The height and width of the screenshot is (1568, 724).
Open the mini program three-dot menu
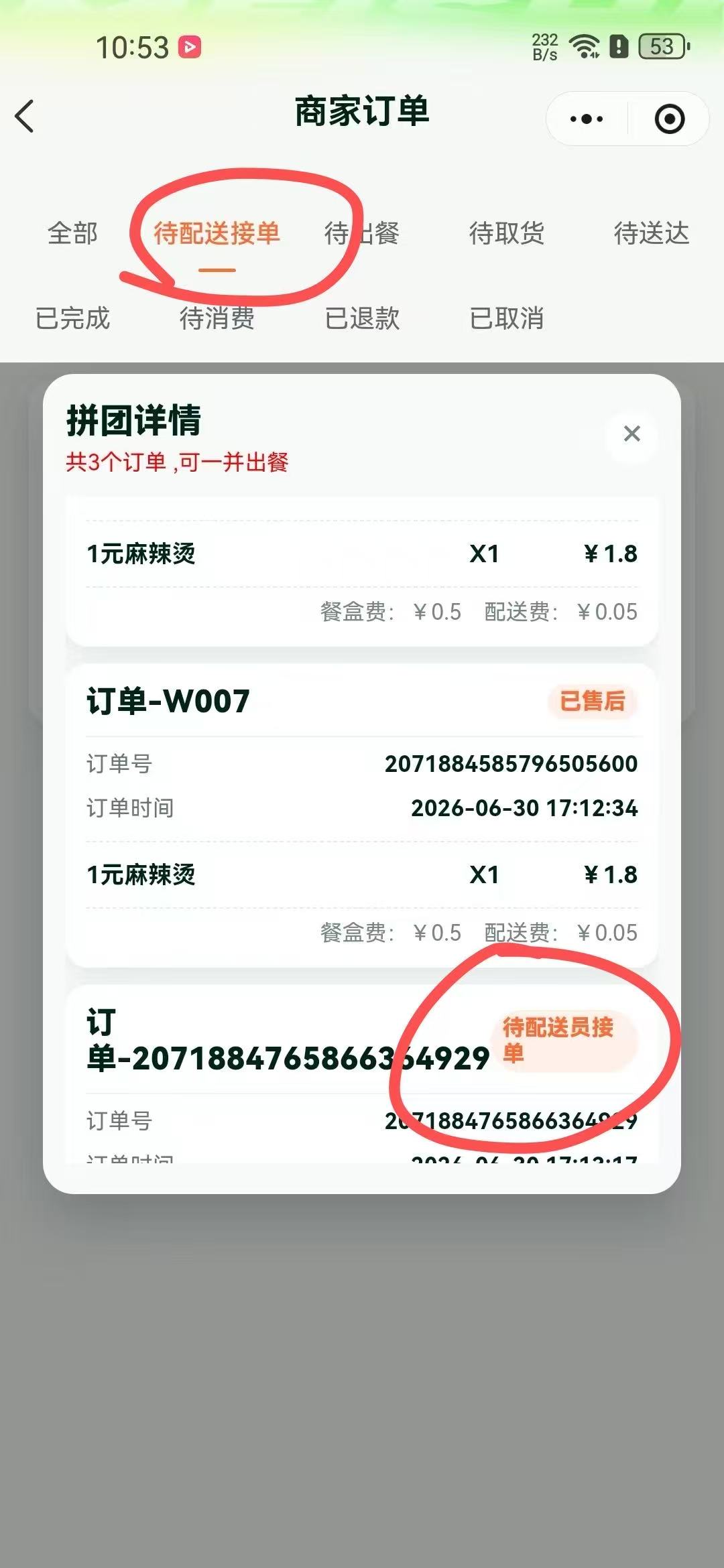587,119
